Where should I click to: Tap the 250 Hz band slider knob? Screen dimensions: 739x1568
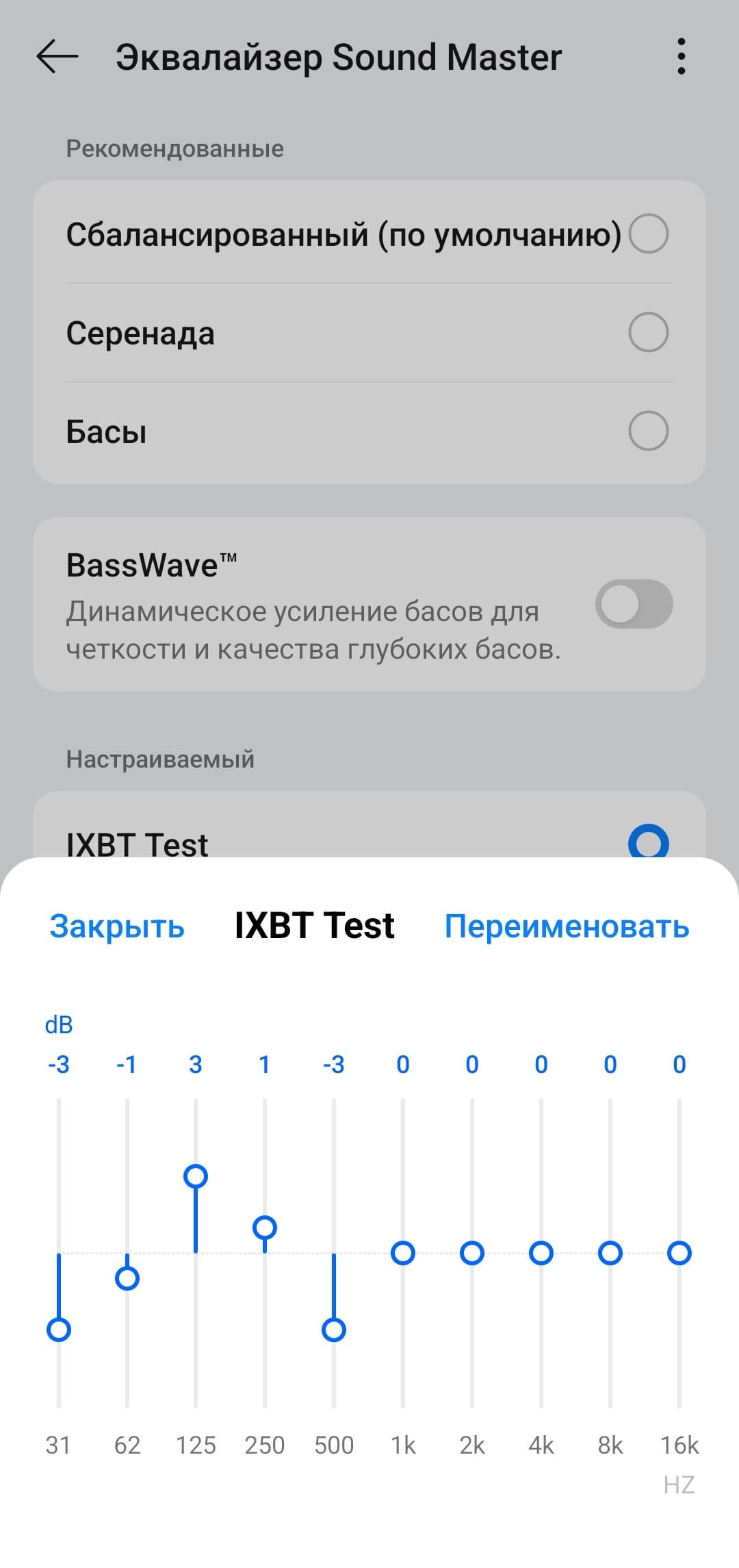[x=265, y=1228]
